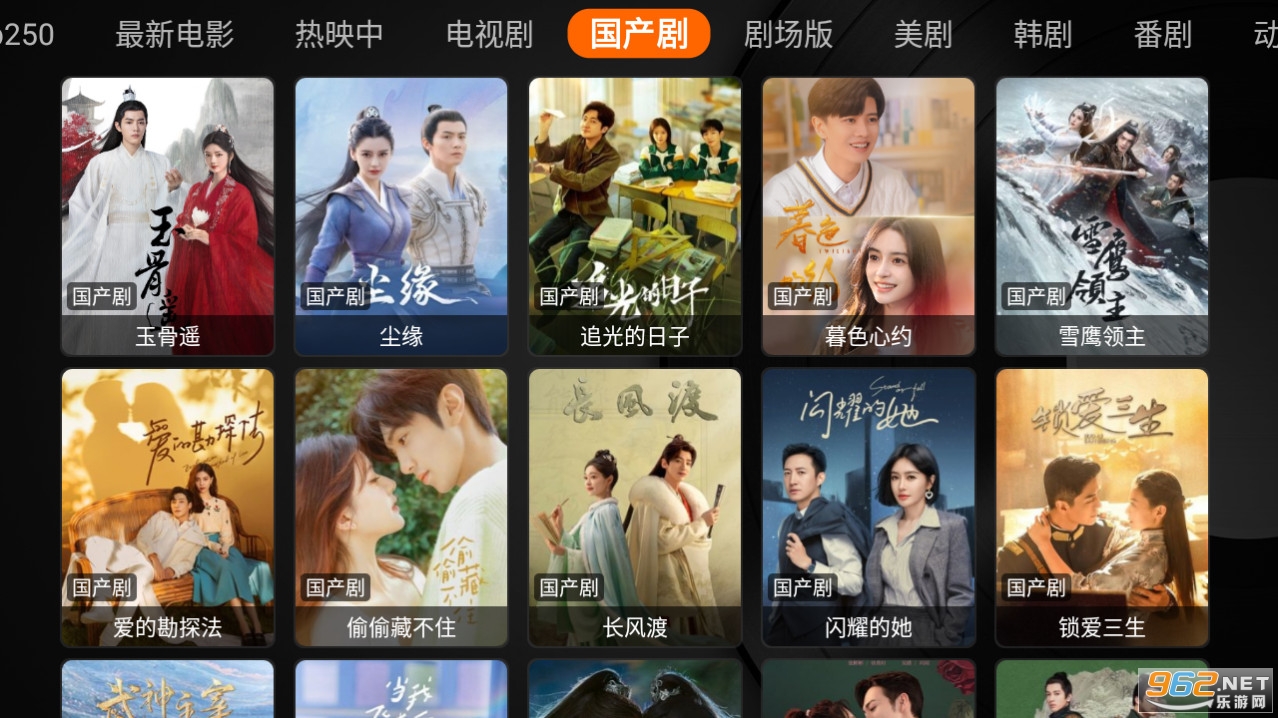
Task: Select the 国产剧 tab
Action: (639, 35)
